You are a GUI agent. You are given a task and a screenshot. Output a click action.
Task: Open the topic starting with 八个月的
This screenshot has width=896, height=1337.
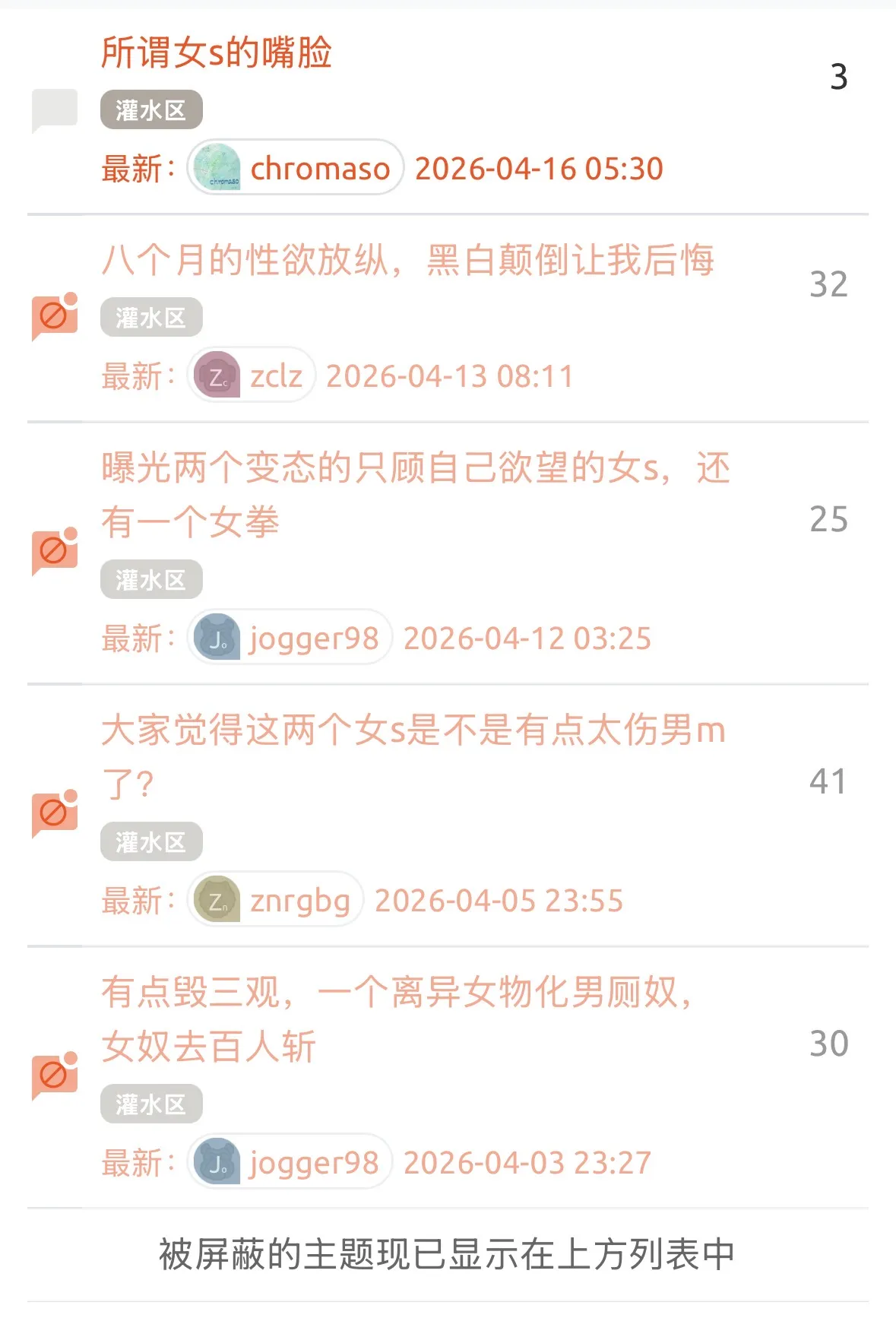click(x=407, y=261)
